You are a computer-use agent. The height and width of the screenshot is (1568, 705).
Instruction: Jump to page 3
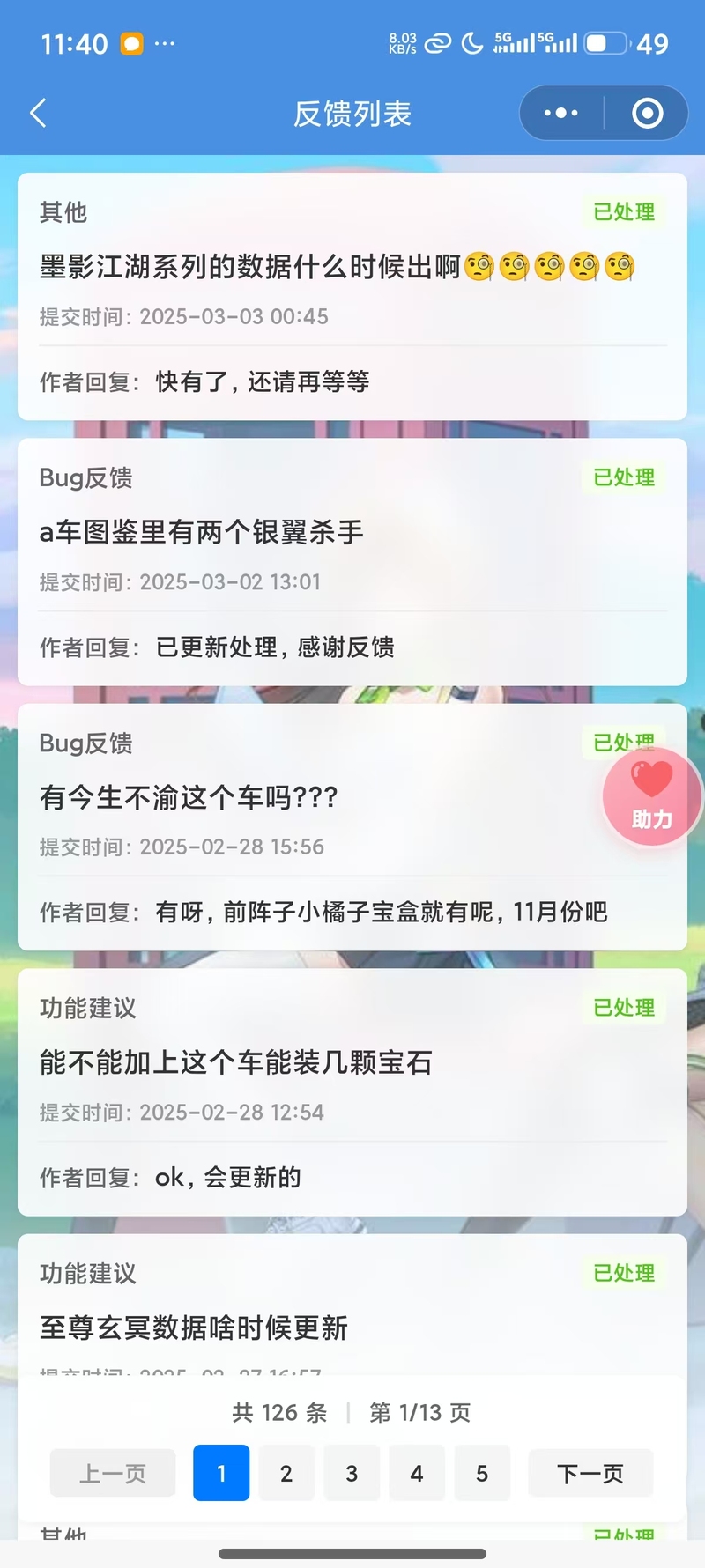click(352, 1473)
